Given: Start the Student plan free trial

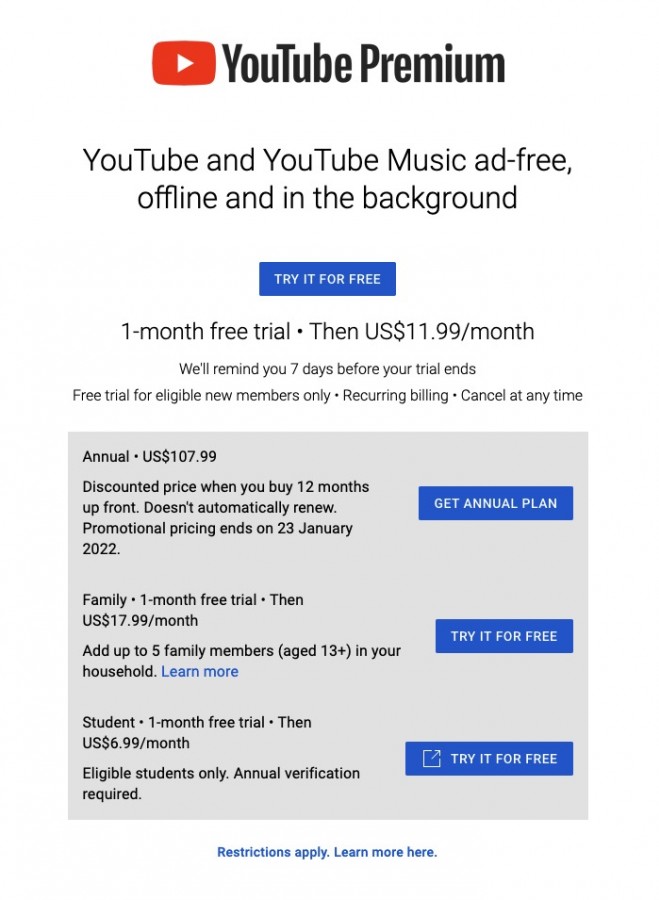Looking at the screenshot, I should [488, 758].
